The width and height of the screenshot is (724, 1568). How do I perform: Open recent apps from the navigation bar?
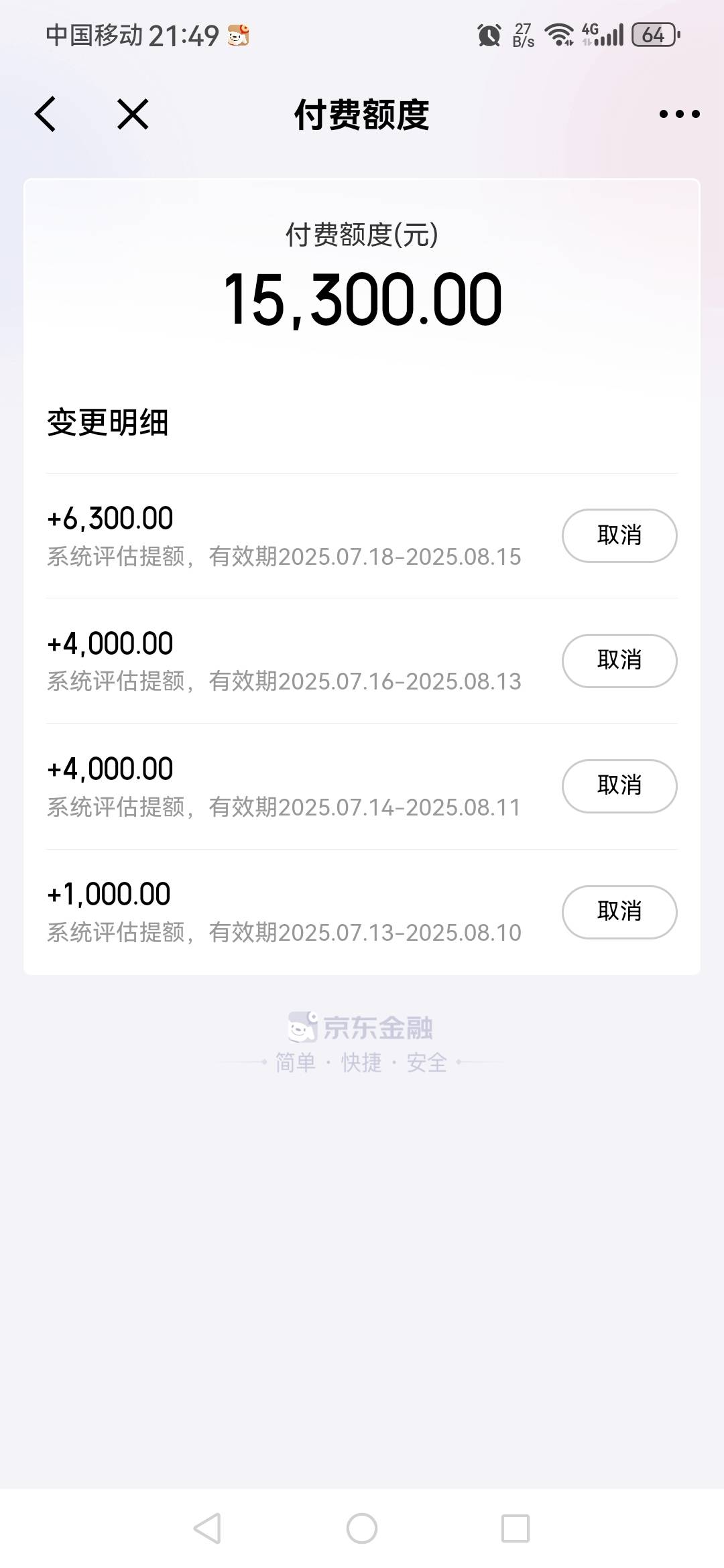point(516,1528)
